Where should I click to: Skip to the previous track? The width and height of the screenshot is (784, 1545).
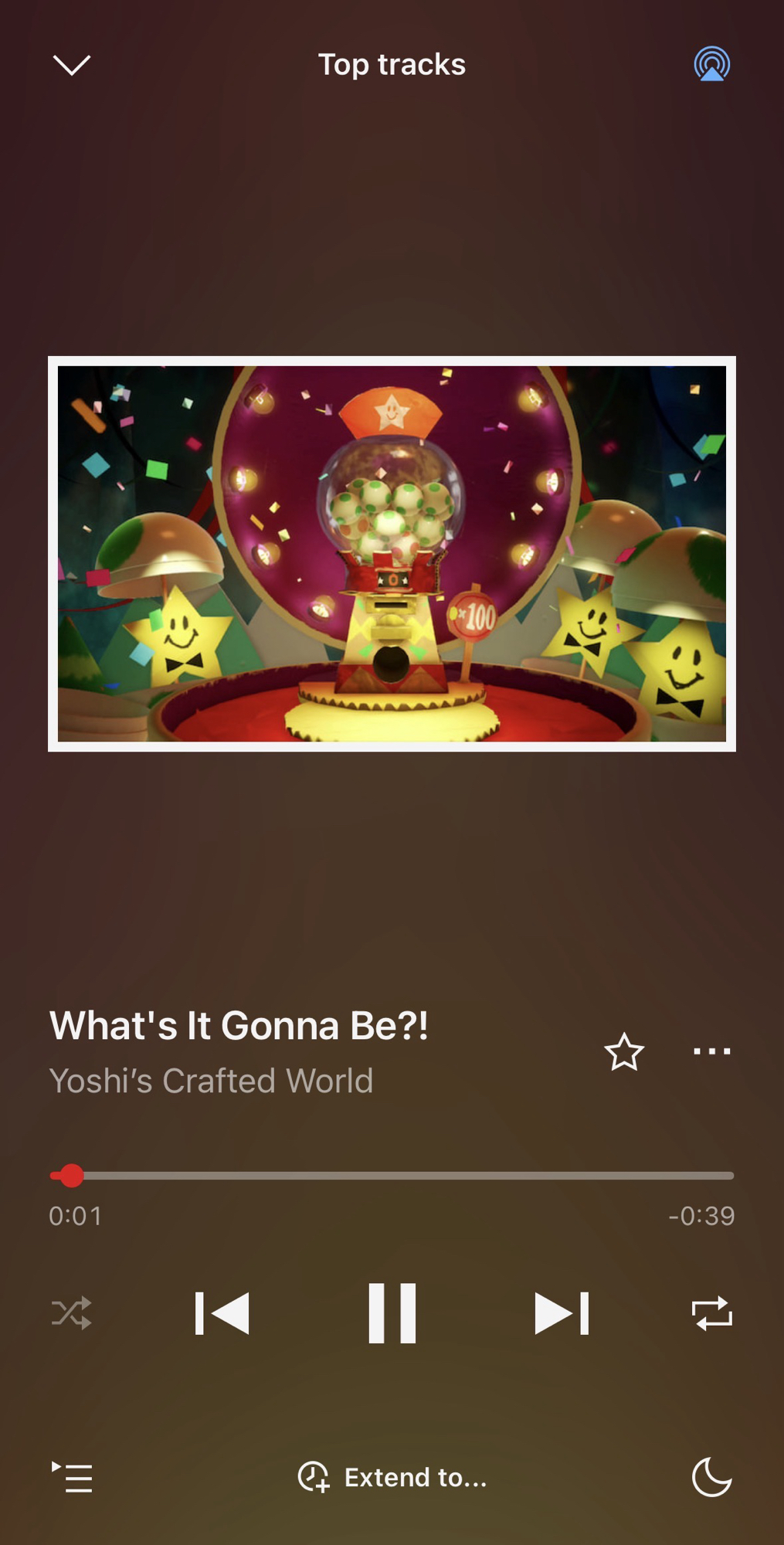point(222,1312)
